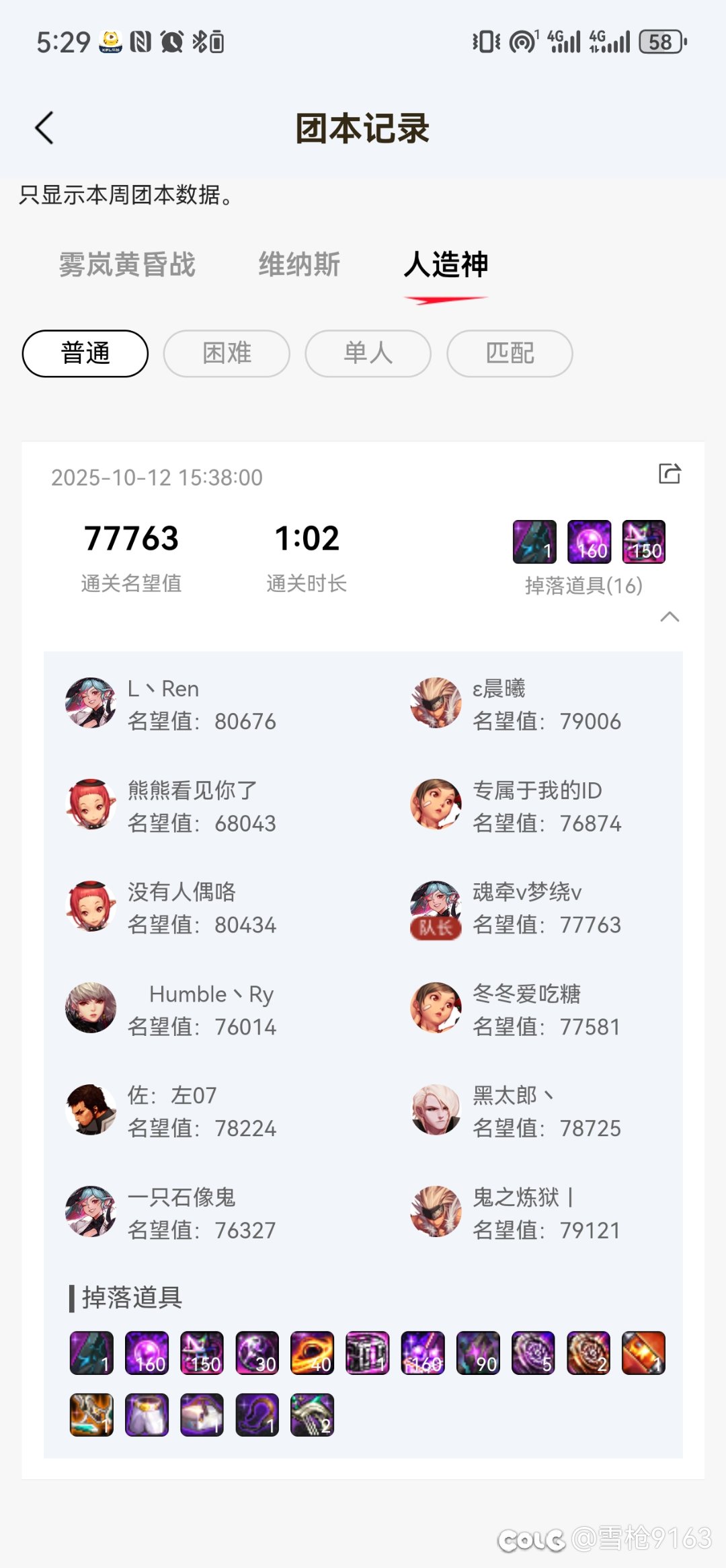
Task: Open the pink orb drop item showing 160
Action: pos(147,1352)
